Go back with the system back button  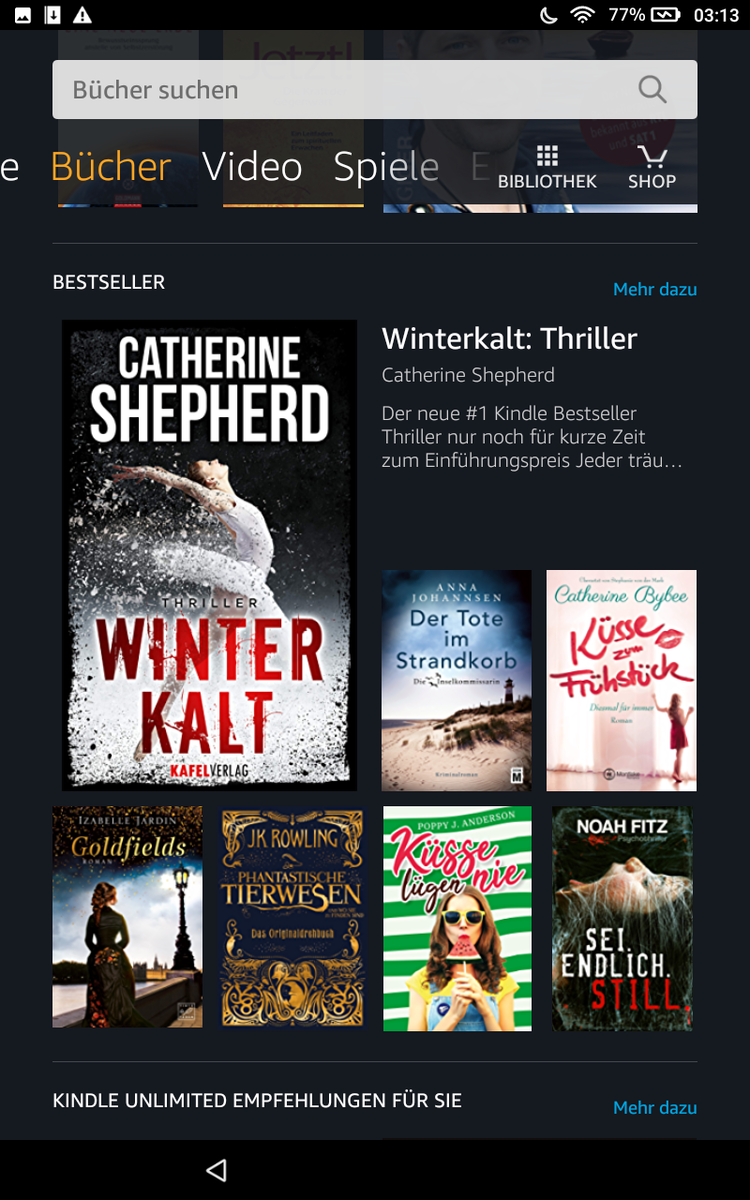pyautogui.click(x=217, y=1170)
